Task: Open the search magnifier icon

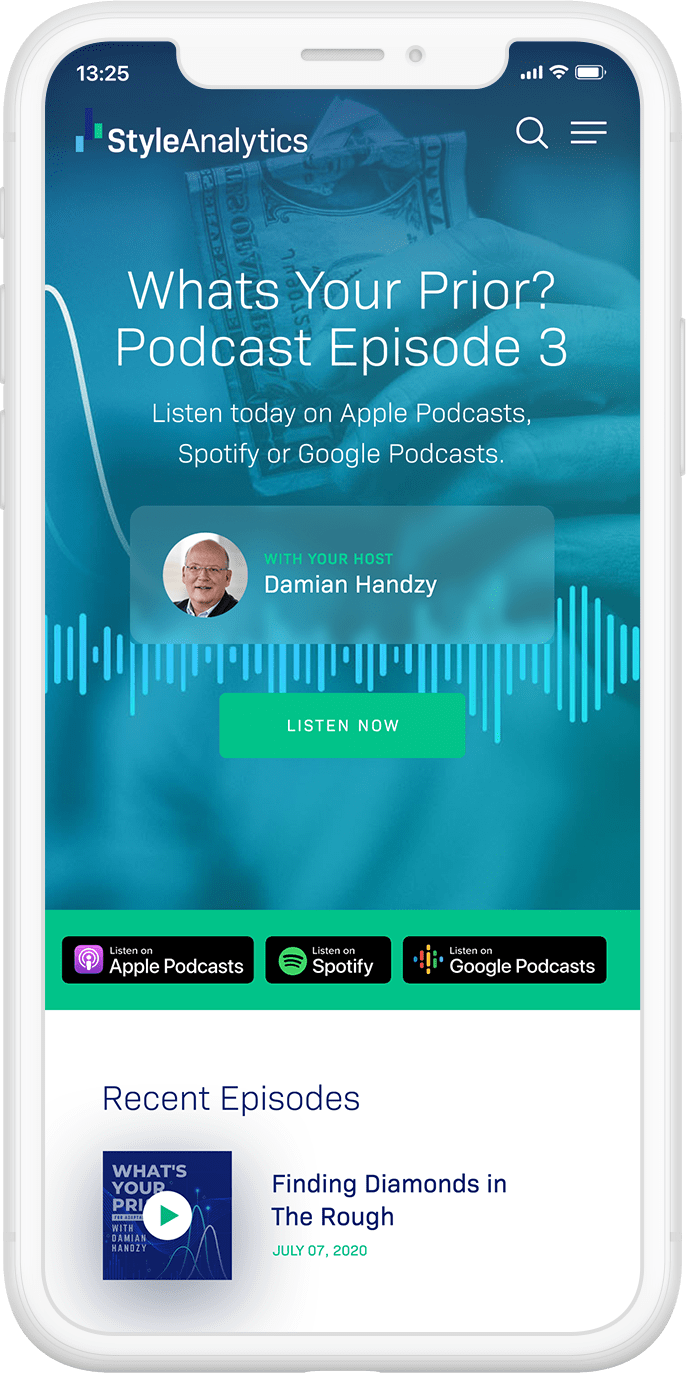Action: [531, 133]
